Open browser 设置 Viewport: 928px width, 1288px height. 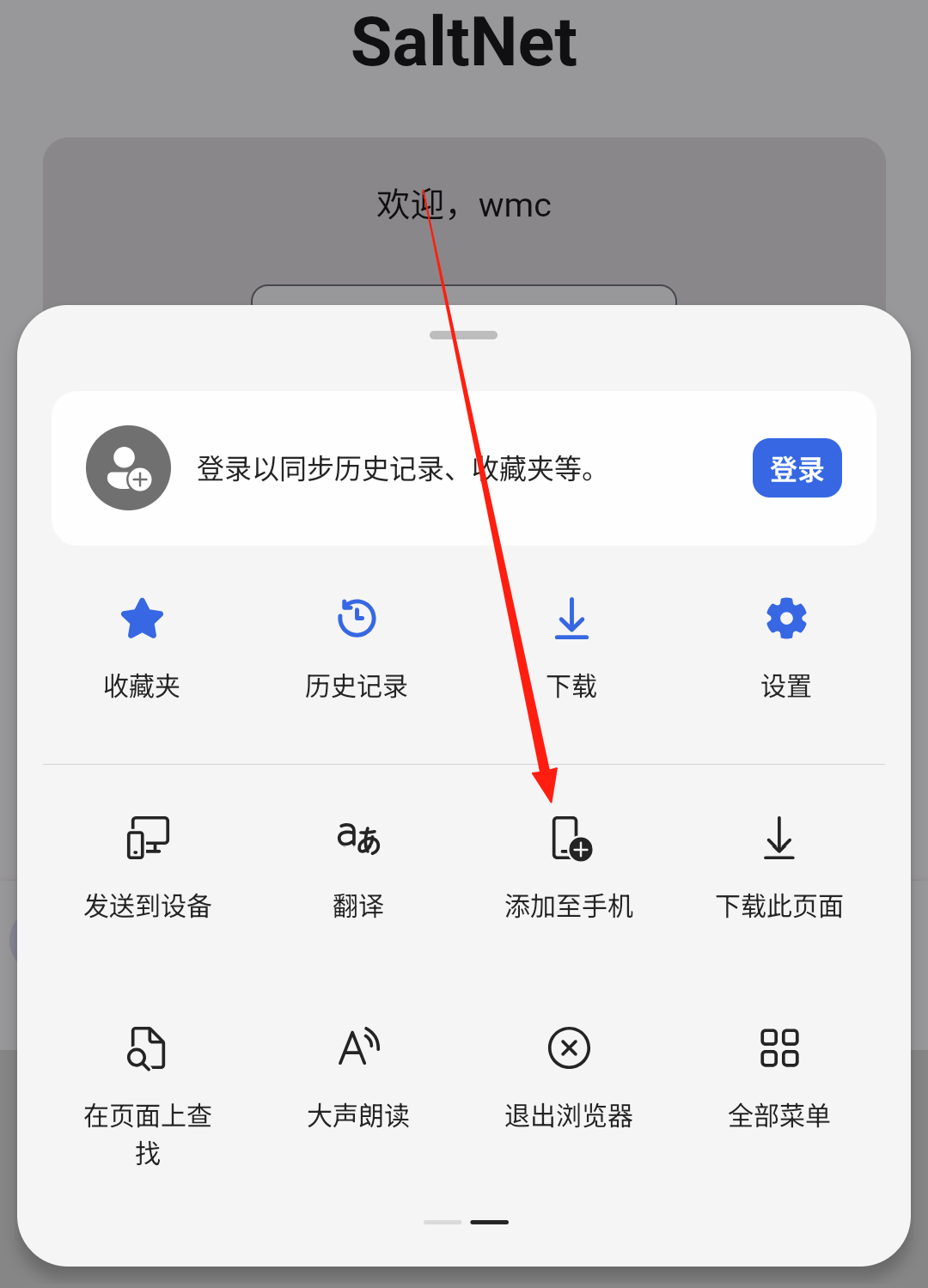click(x=786, y=646)
